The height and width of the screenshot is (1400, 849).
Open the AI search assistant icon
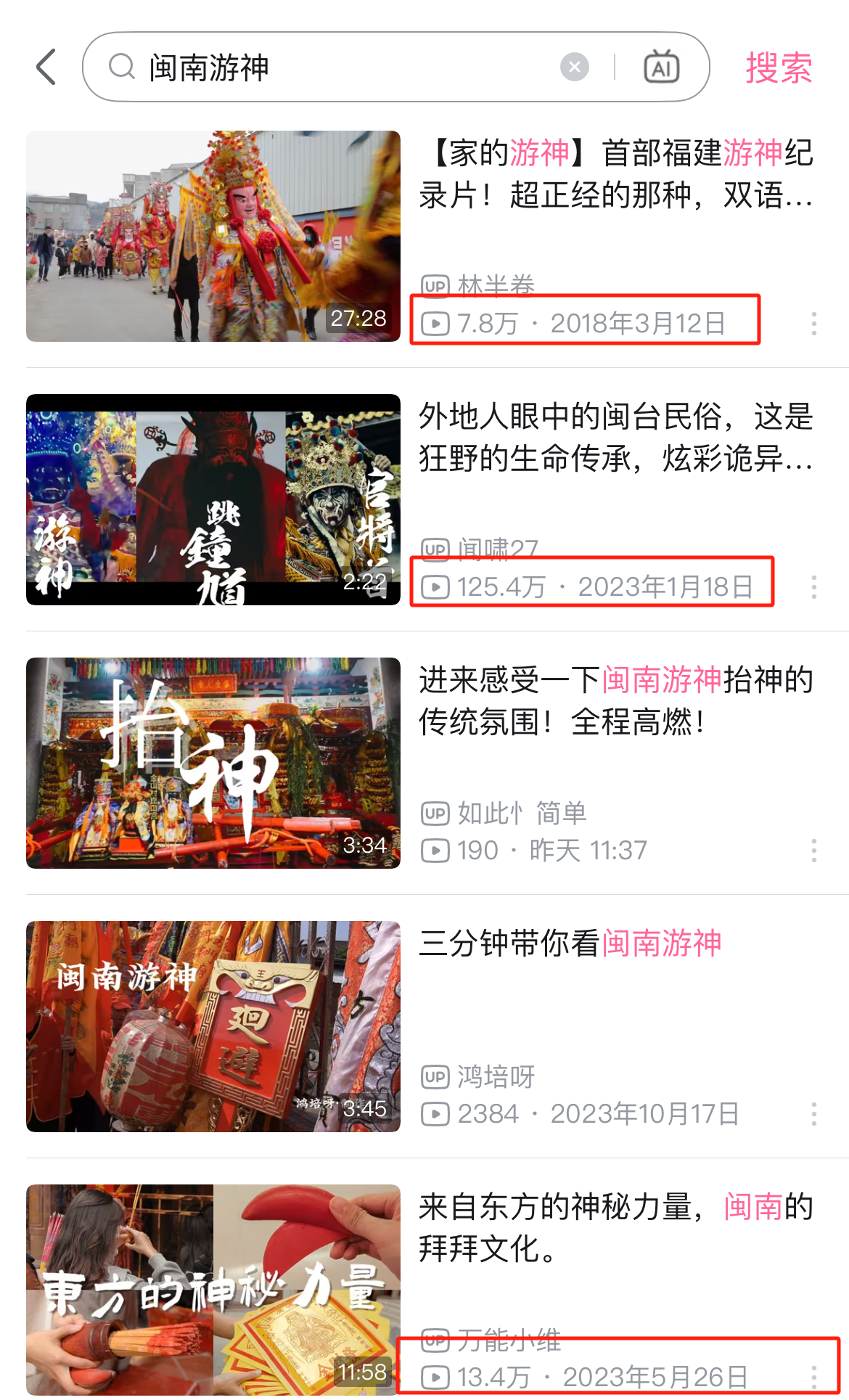[661, 67]
